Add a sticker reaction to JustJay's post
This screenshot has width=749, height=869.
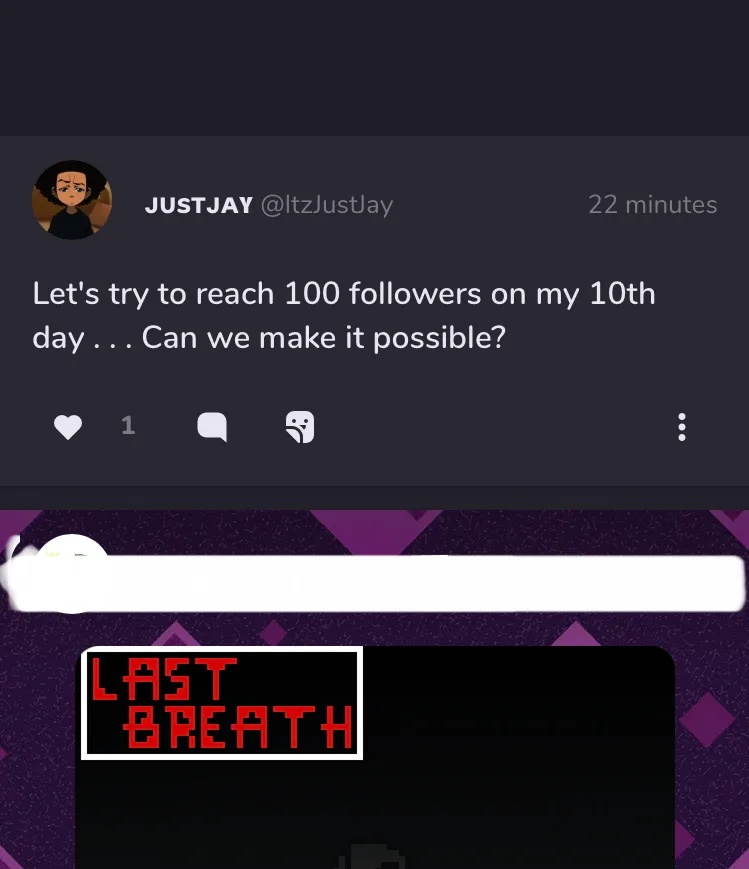click(299, 427)
